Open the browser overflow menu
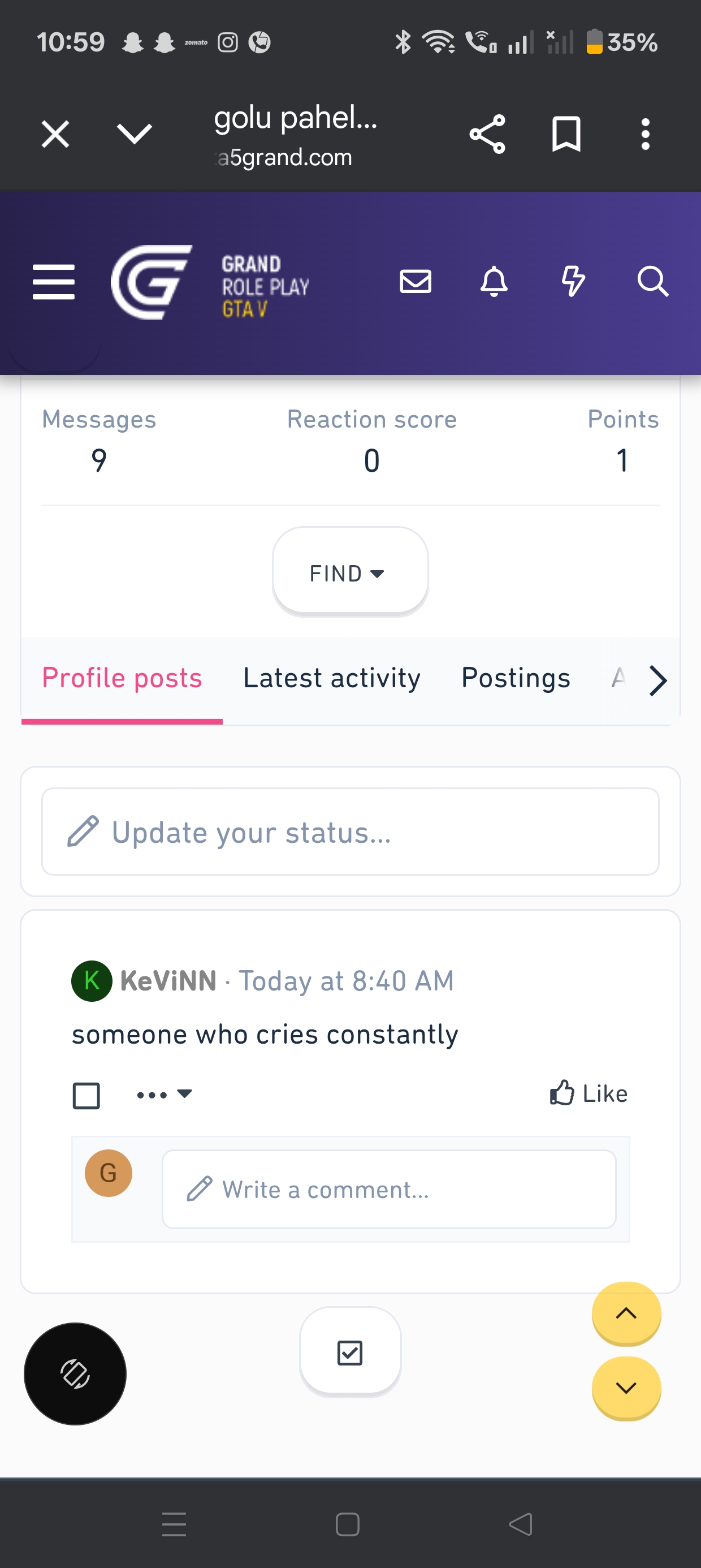 [646, 134]
